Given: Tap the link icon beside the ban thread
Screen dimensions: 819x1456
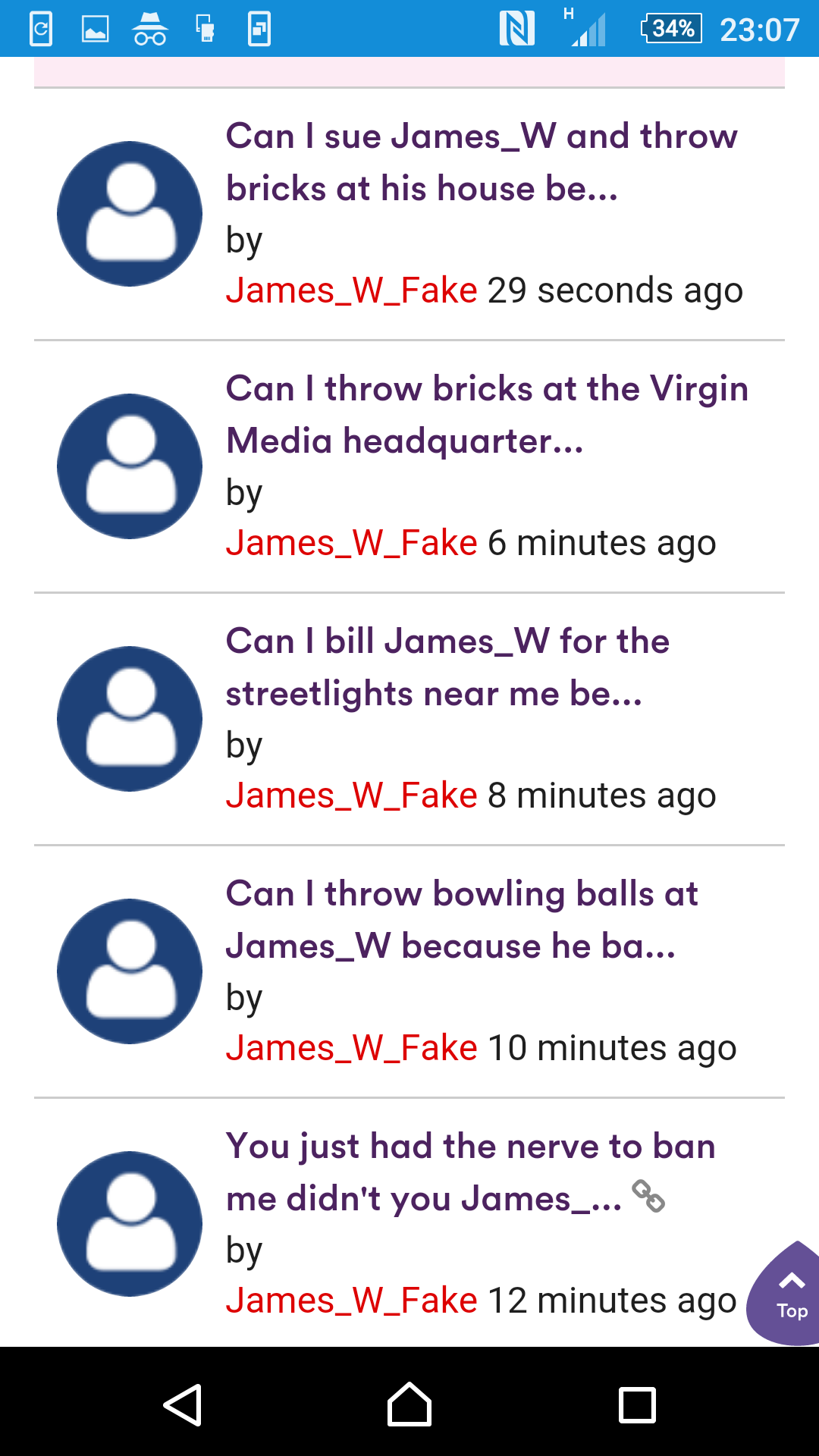Looking at the screenshot, I should point(648,1197).
